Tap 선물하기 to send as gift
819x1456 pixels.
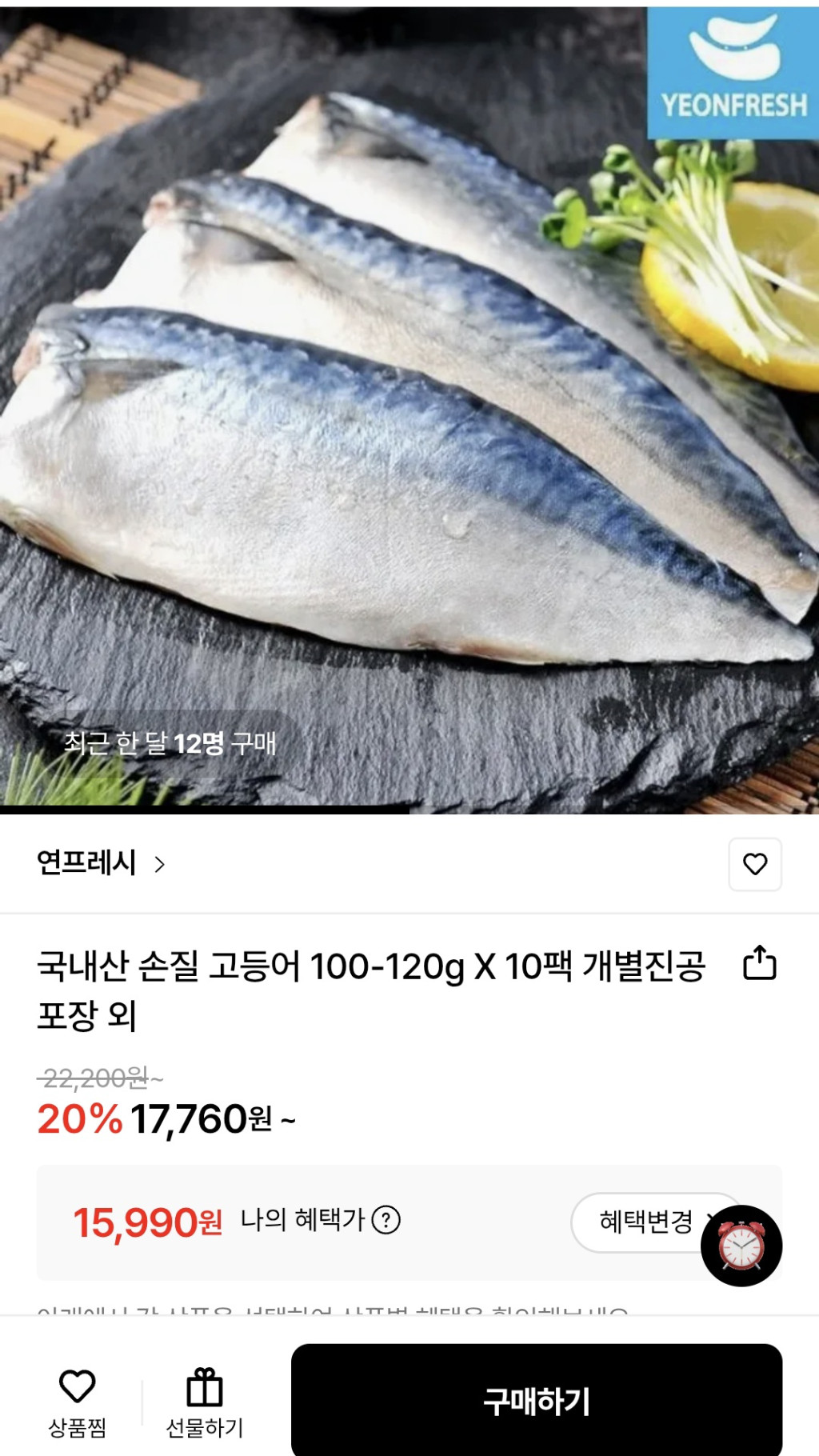(x=204, y=1400)
